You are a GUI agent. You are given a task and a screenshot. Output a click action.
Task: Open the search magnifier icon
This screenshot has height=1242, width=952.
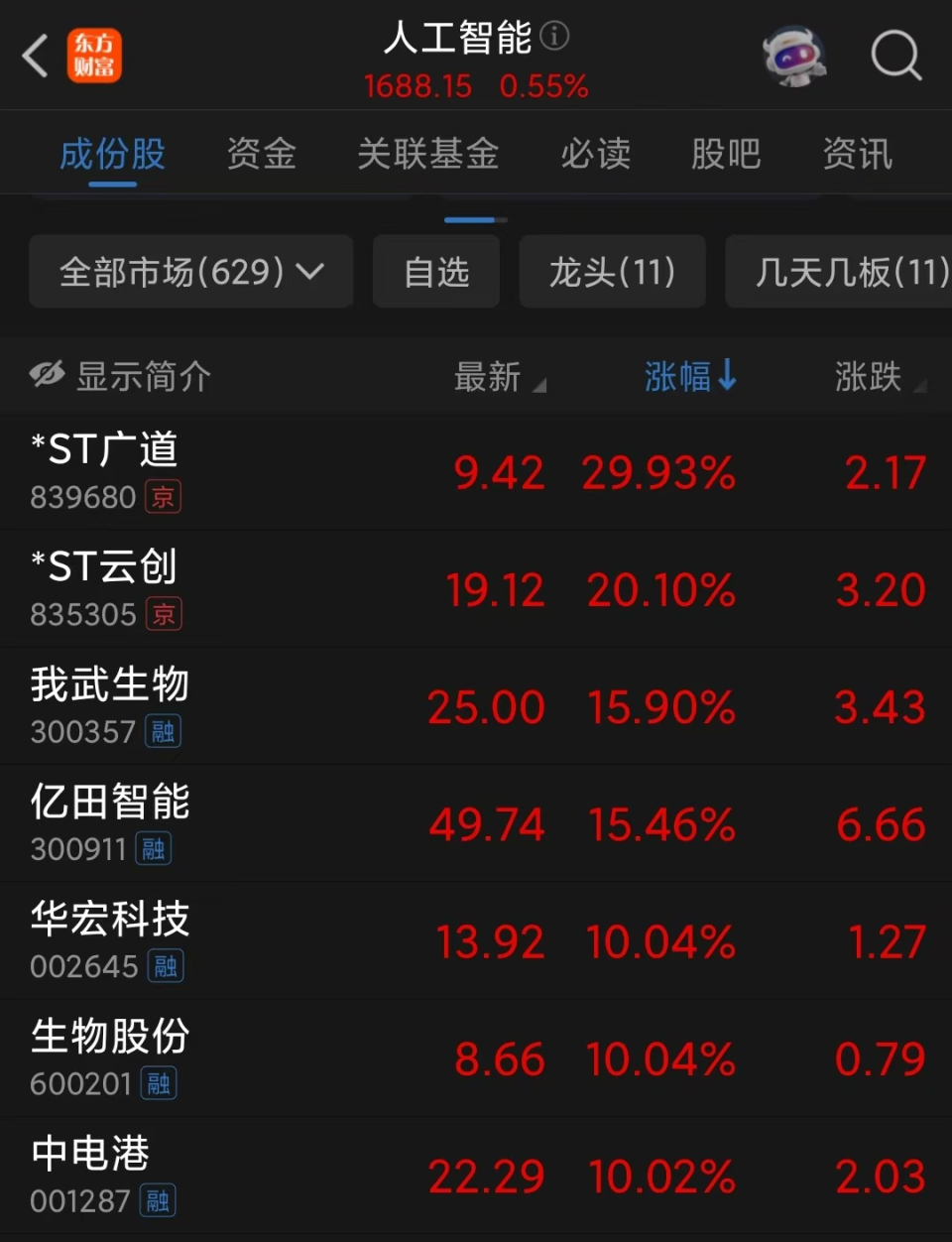pos(895,56)
